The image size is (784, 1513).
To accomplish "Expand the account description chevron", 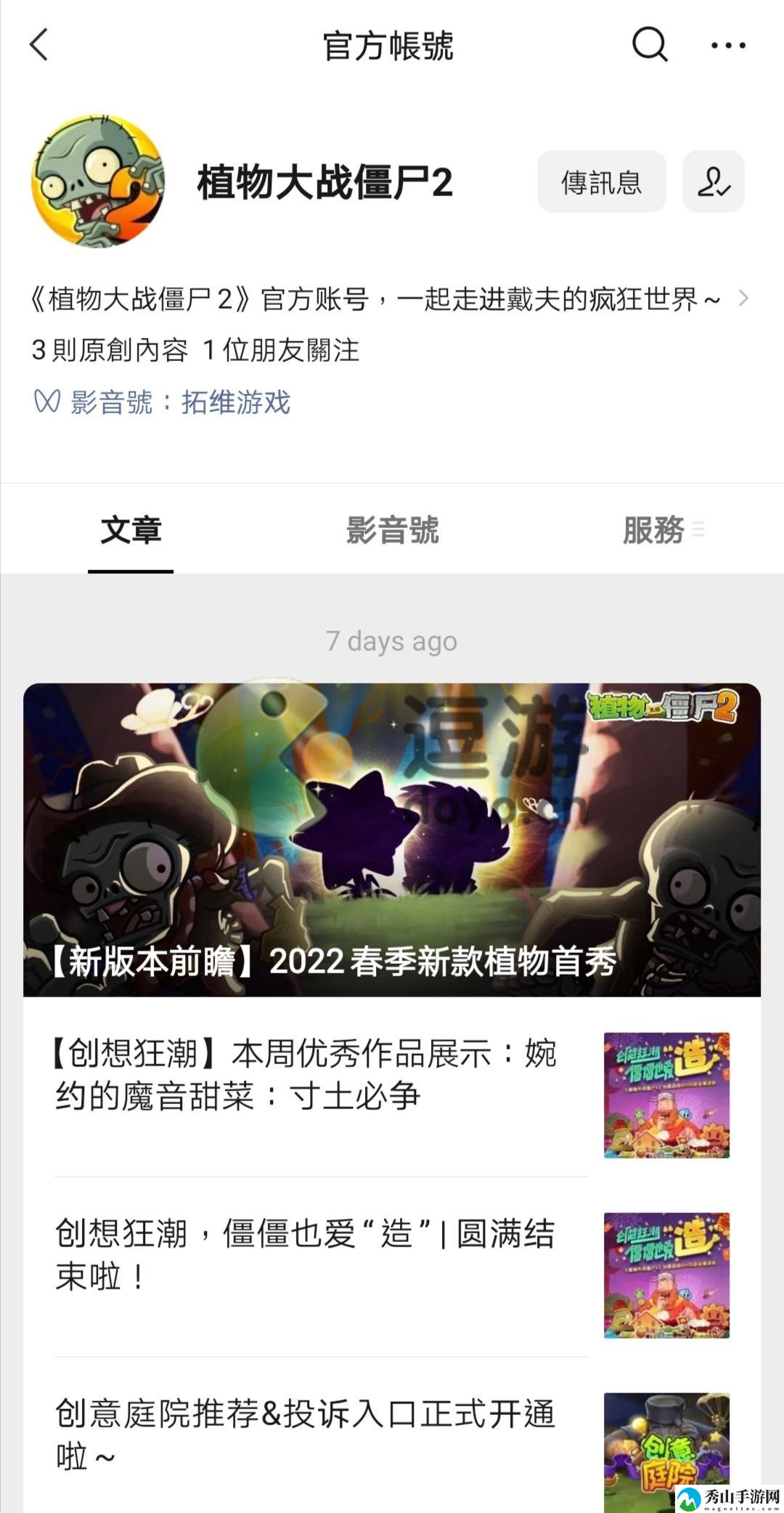I will pos(743,299).
